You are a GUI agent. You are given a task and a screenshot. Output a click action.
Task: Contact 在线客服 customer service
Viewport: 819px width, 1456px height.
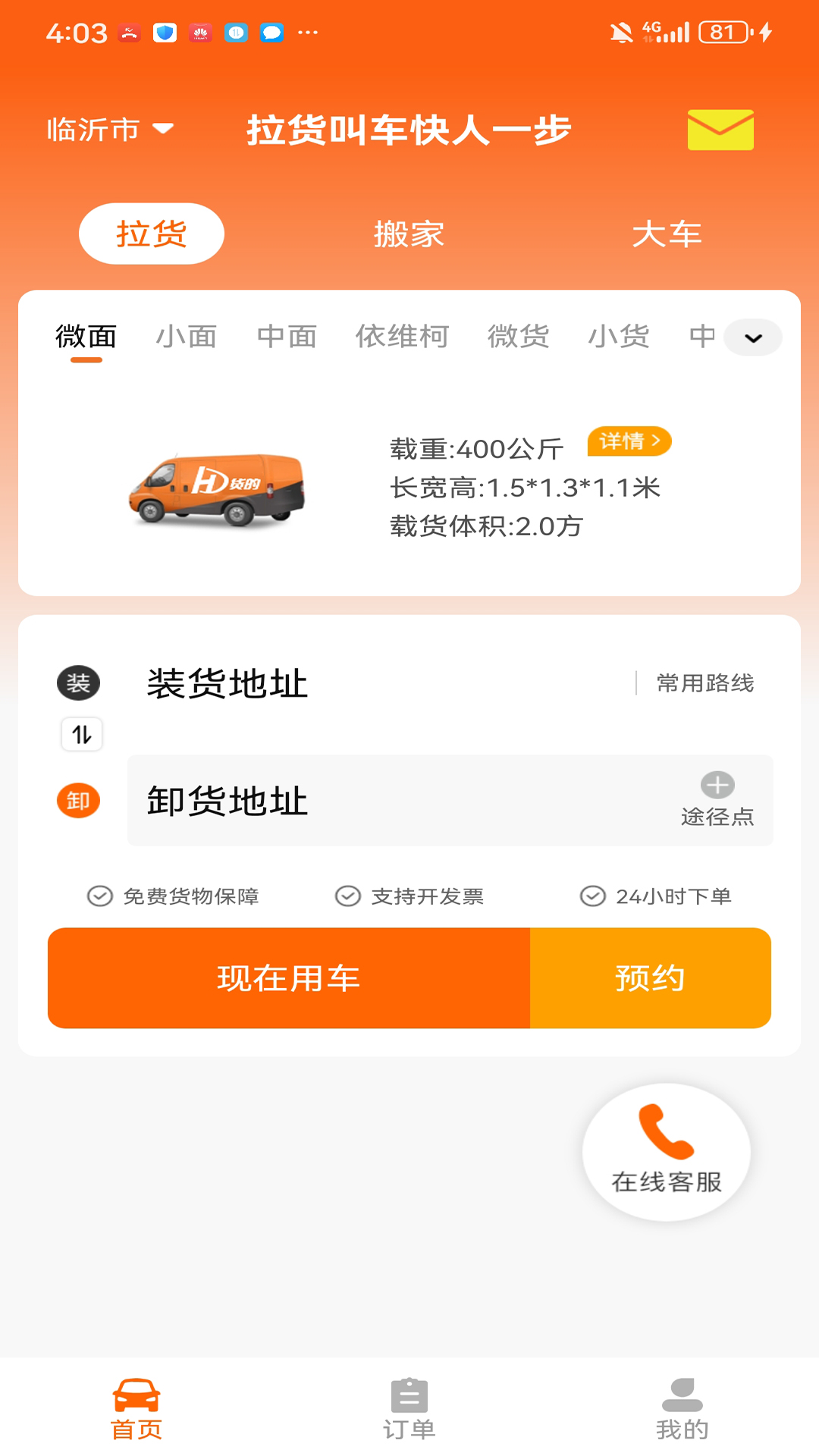666,1151
